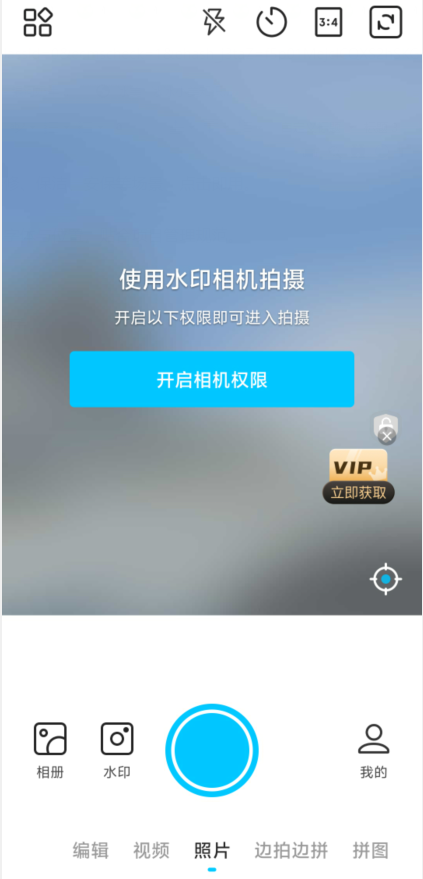Screen dimensions: 423x879
Task: Change the 3:4 aspect ratio
Action: [329, 22]
